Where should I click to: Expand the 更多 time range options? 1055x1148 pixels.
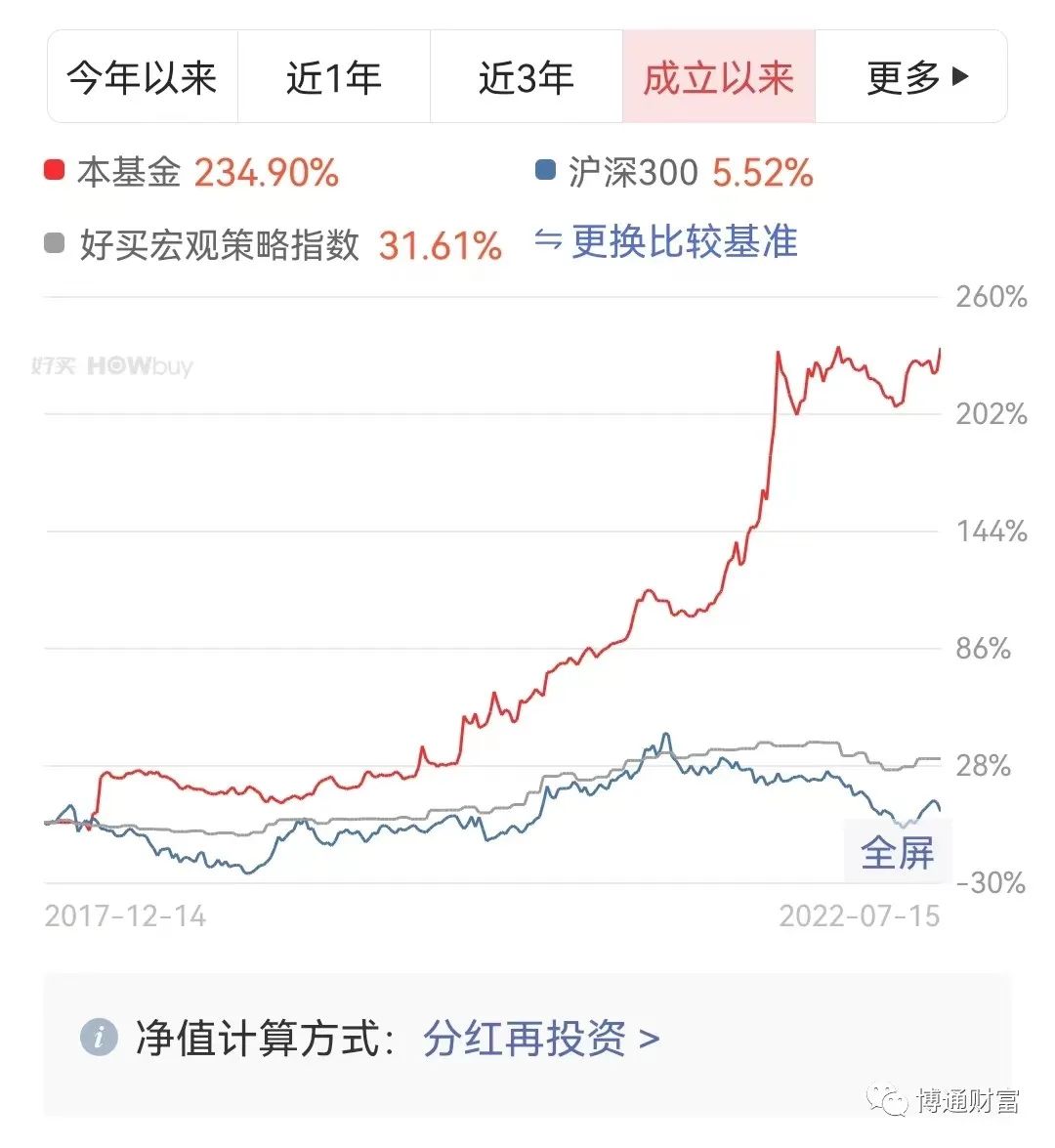(x=910, y=77)
